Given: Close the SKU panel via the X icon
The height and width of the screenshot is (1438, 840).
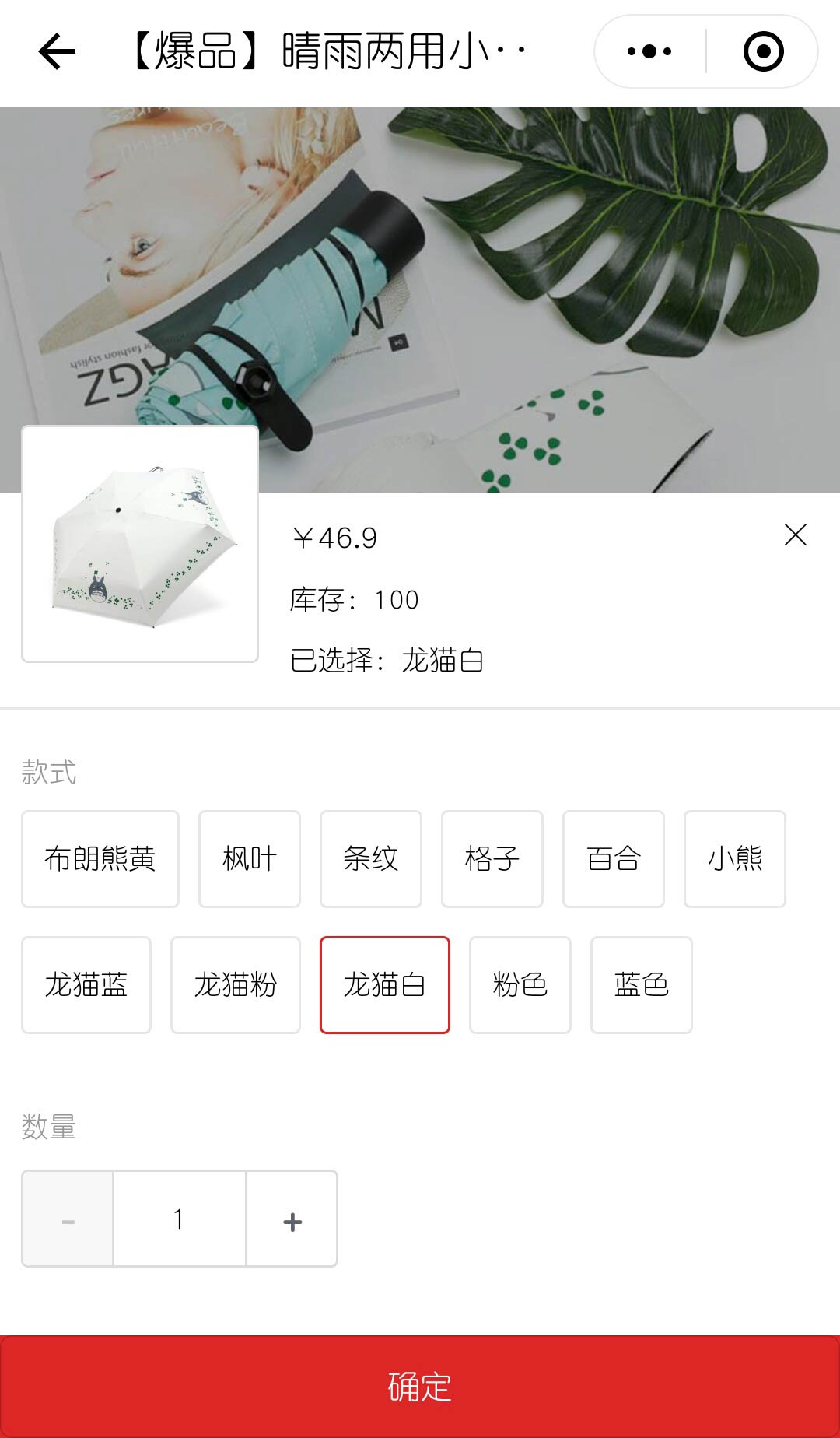Looking at the screenshot, I should coord(796,535).
